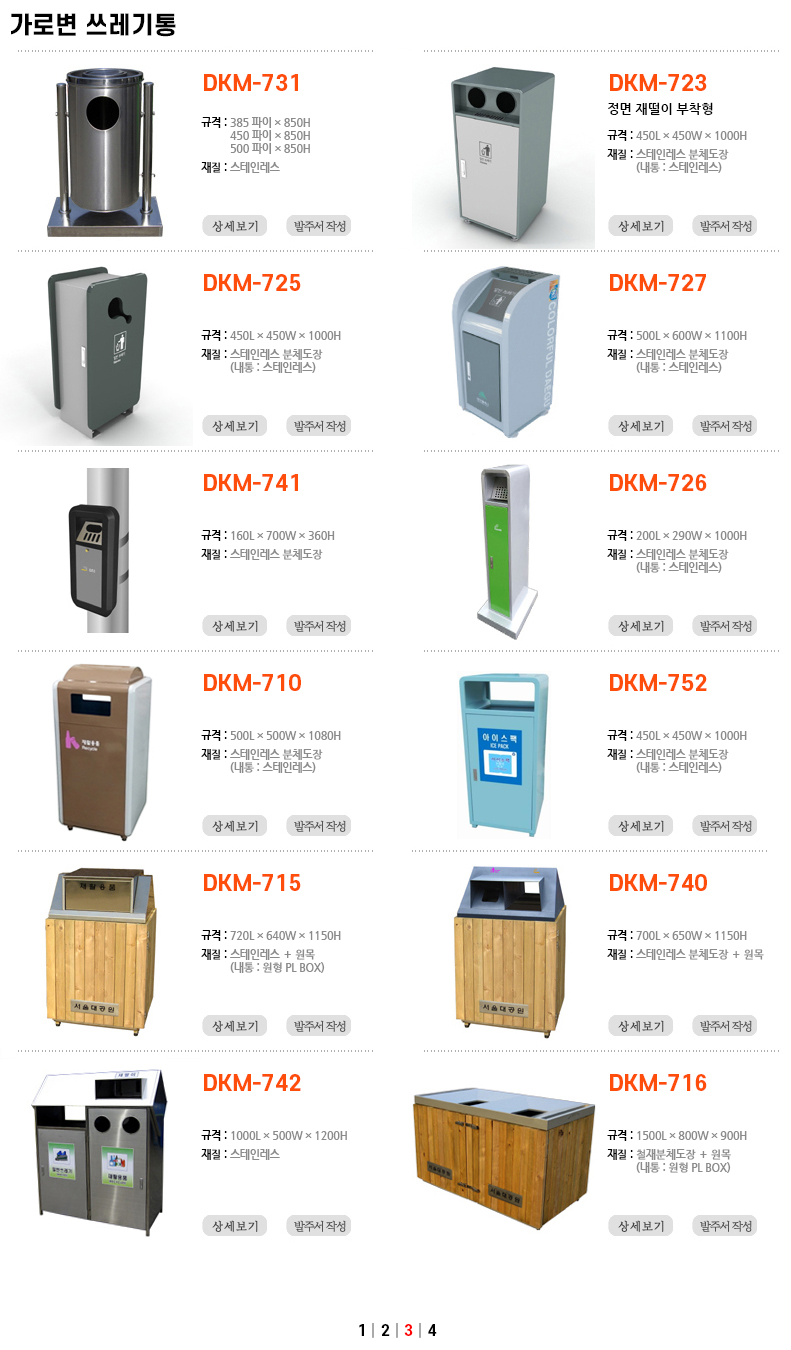Jump to page 4
Image resolution: width=791 pixels, height=1350 pixels.
[x=432, y=1330]
